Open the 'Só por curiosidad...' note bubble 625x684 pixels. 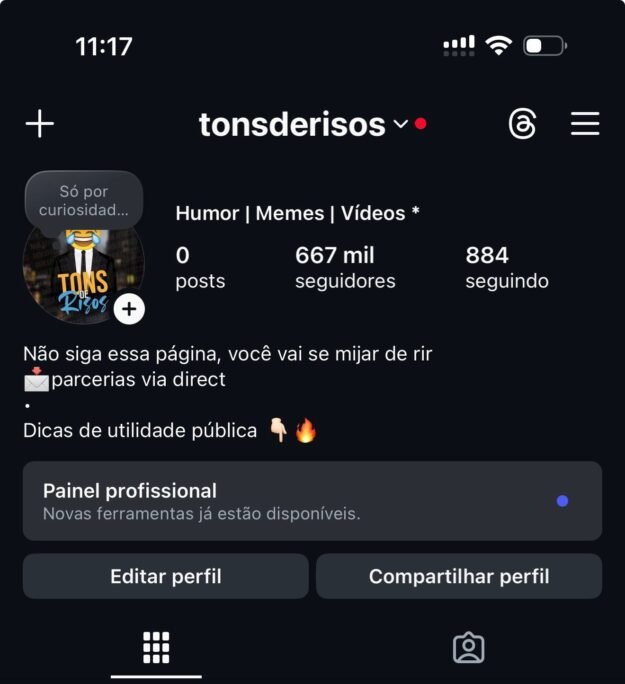click(x=84, y=200)
